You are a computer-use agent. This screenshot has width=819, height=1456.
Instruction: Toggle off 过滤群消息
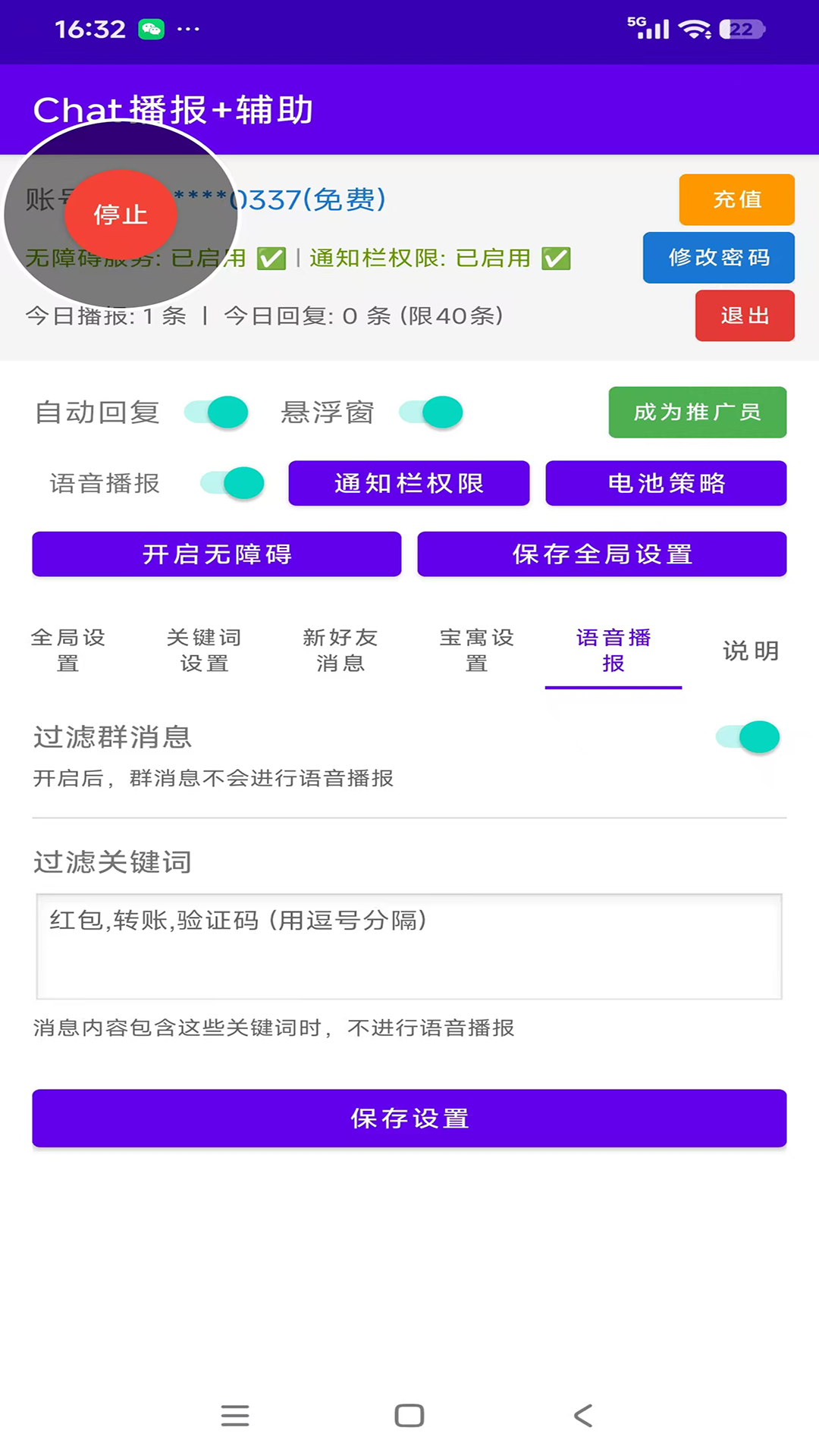747,736
